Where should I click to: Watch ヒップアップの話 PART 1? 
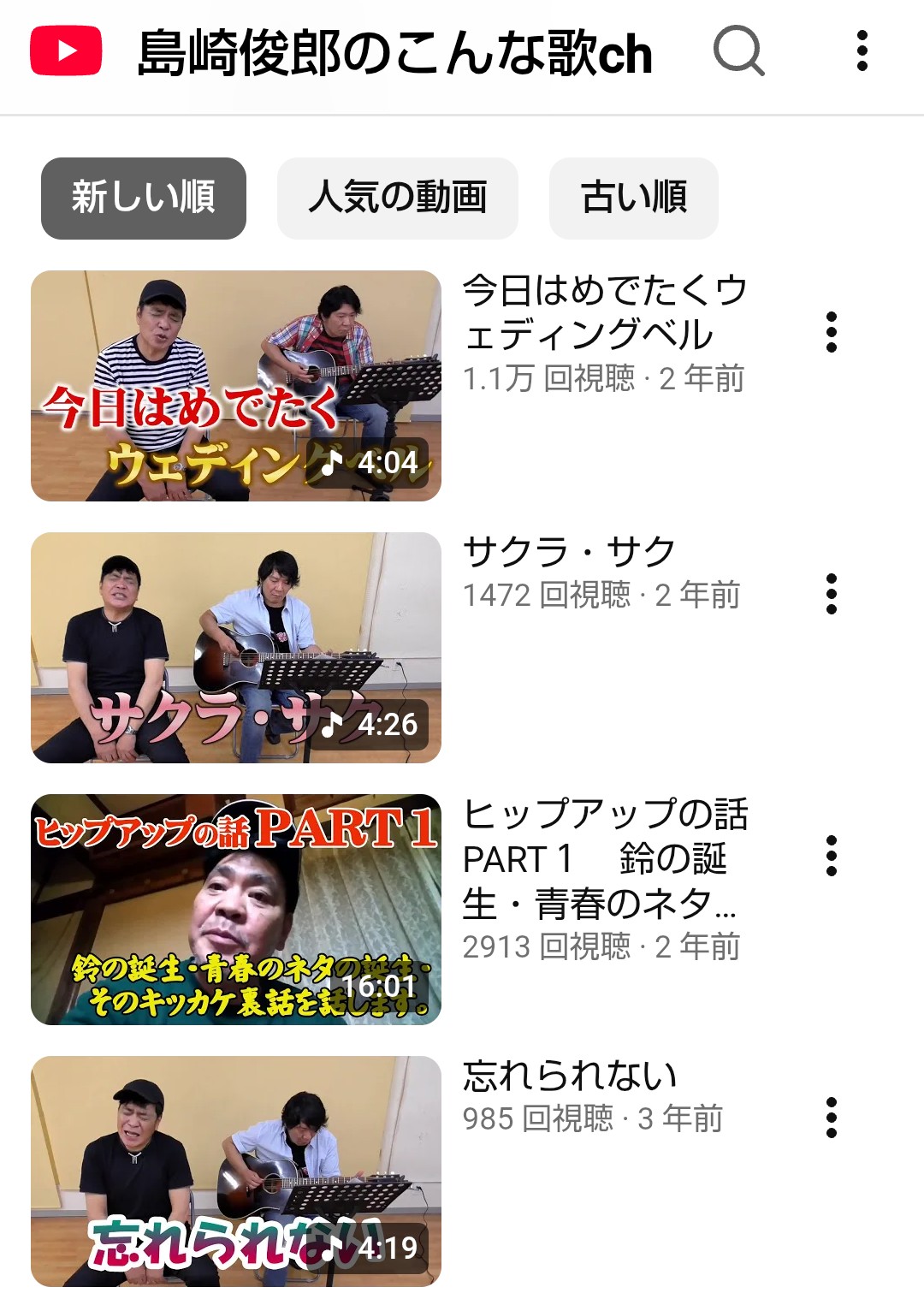[x=236, y=910]
